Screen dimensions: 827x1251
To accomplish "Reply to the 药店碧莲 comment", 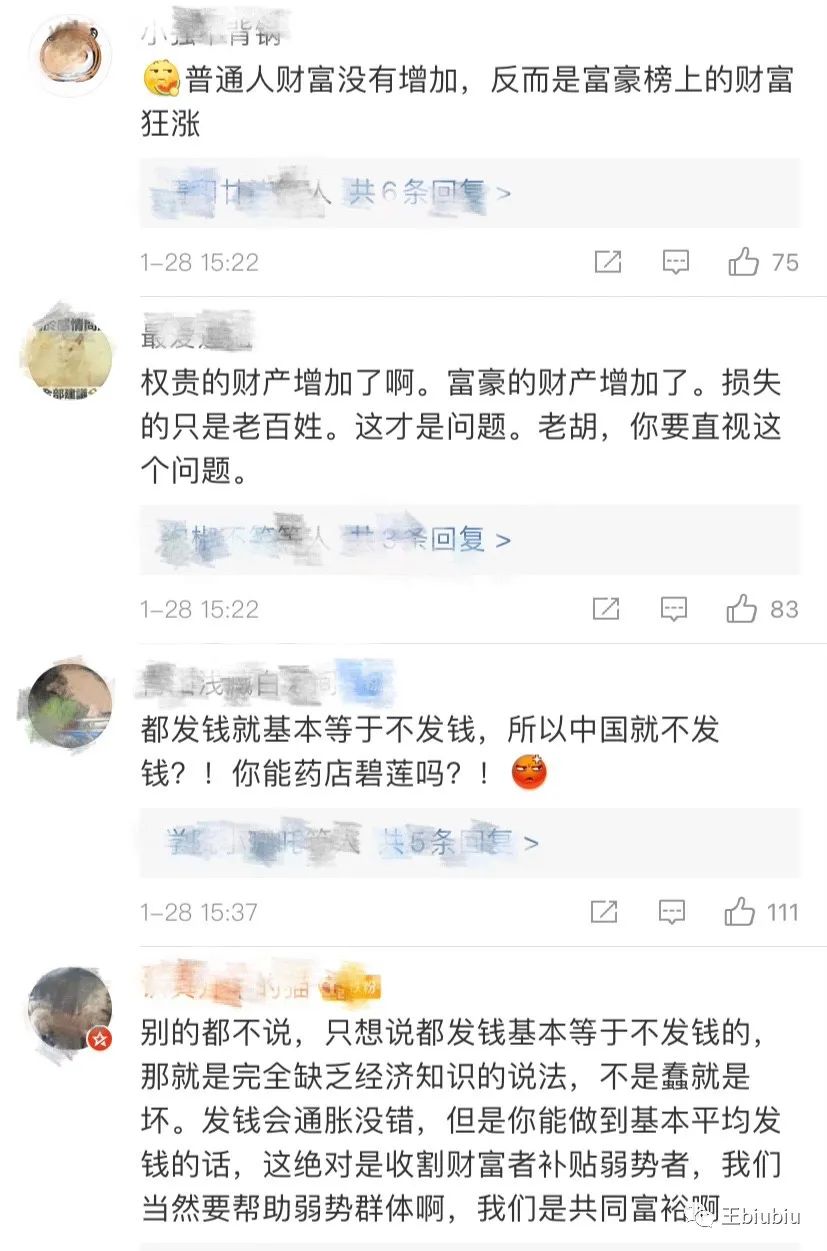I will coord(672,911).
